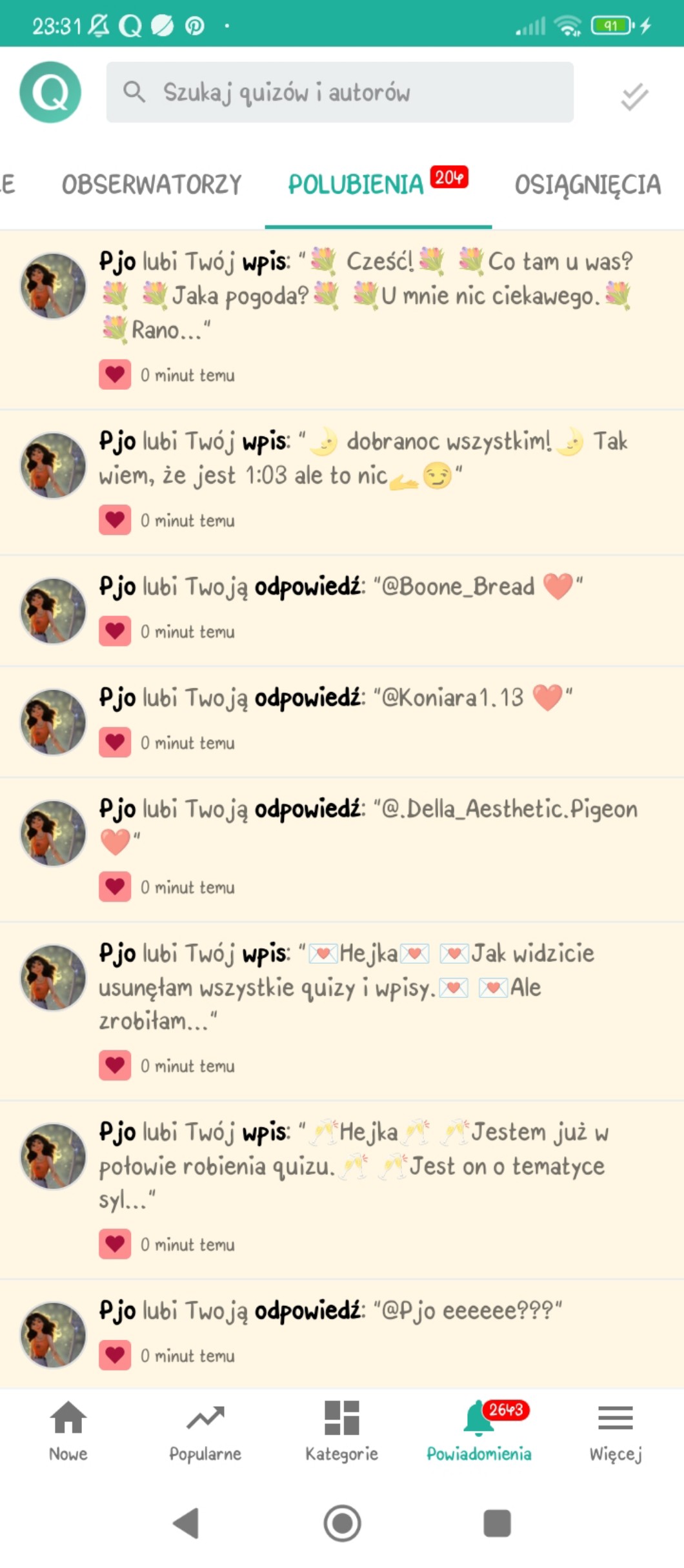Open the Powiadomienia bell tab
684x1568 pixels.
point(479,1430)
